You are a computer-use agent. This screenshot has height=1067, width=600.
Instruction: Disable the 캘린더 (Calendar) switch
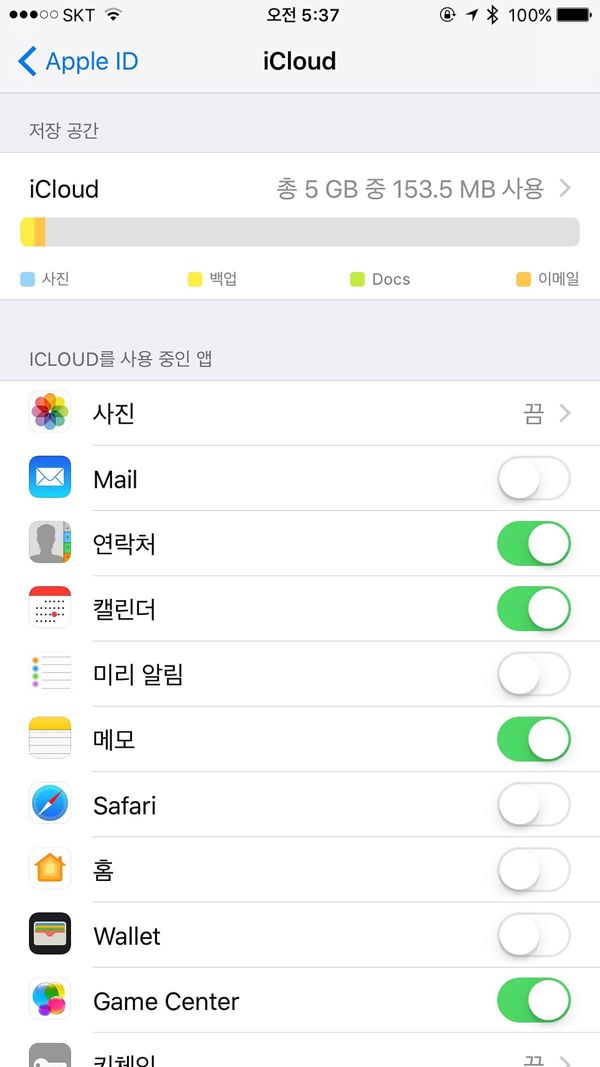point(534,609)
